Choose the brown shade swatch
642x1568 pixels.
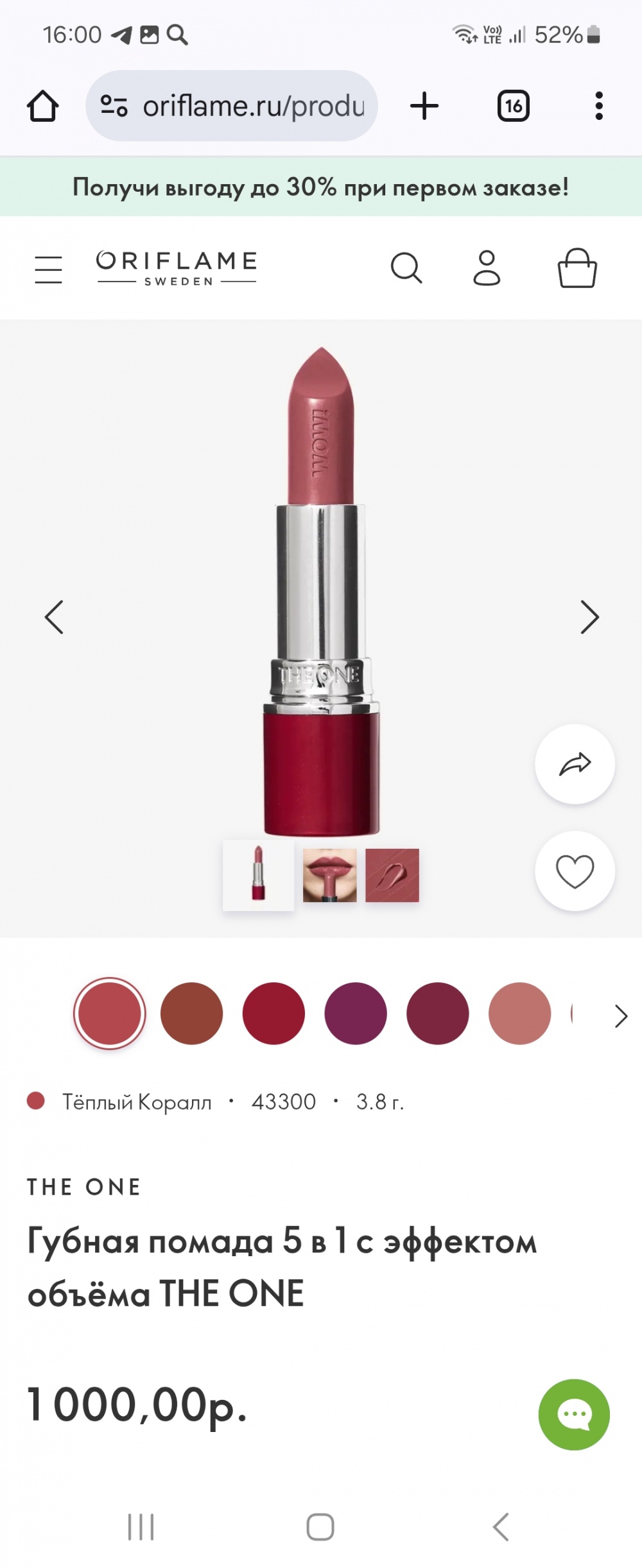[x=191, y=1014]
